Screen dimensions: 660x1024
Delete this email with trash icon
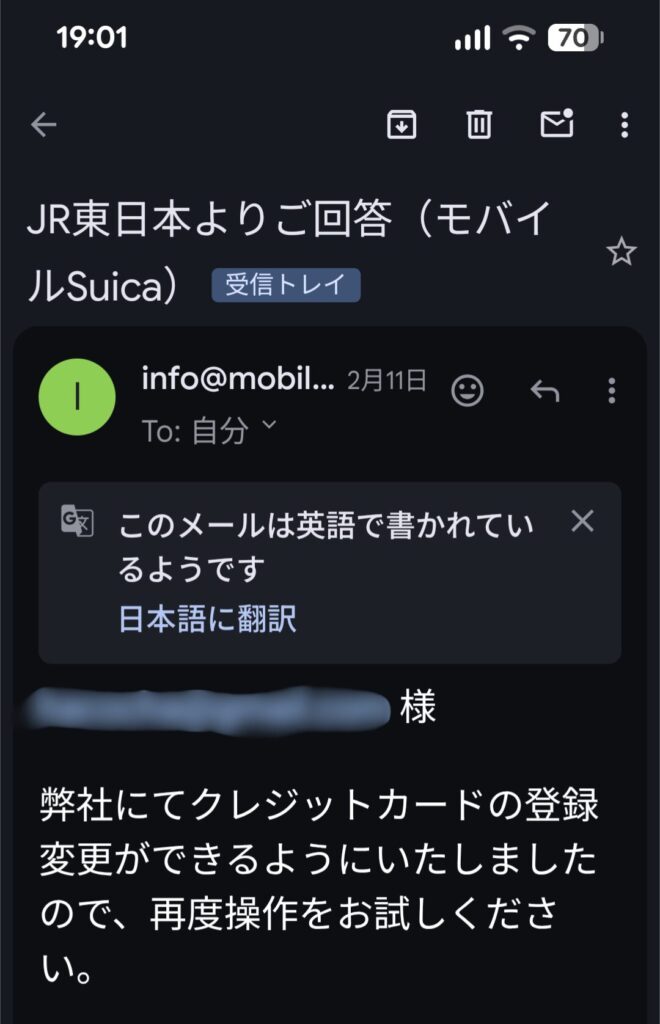479,124
